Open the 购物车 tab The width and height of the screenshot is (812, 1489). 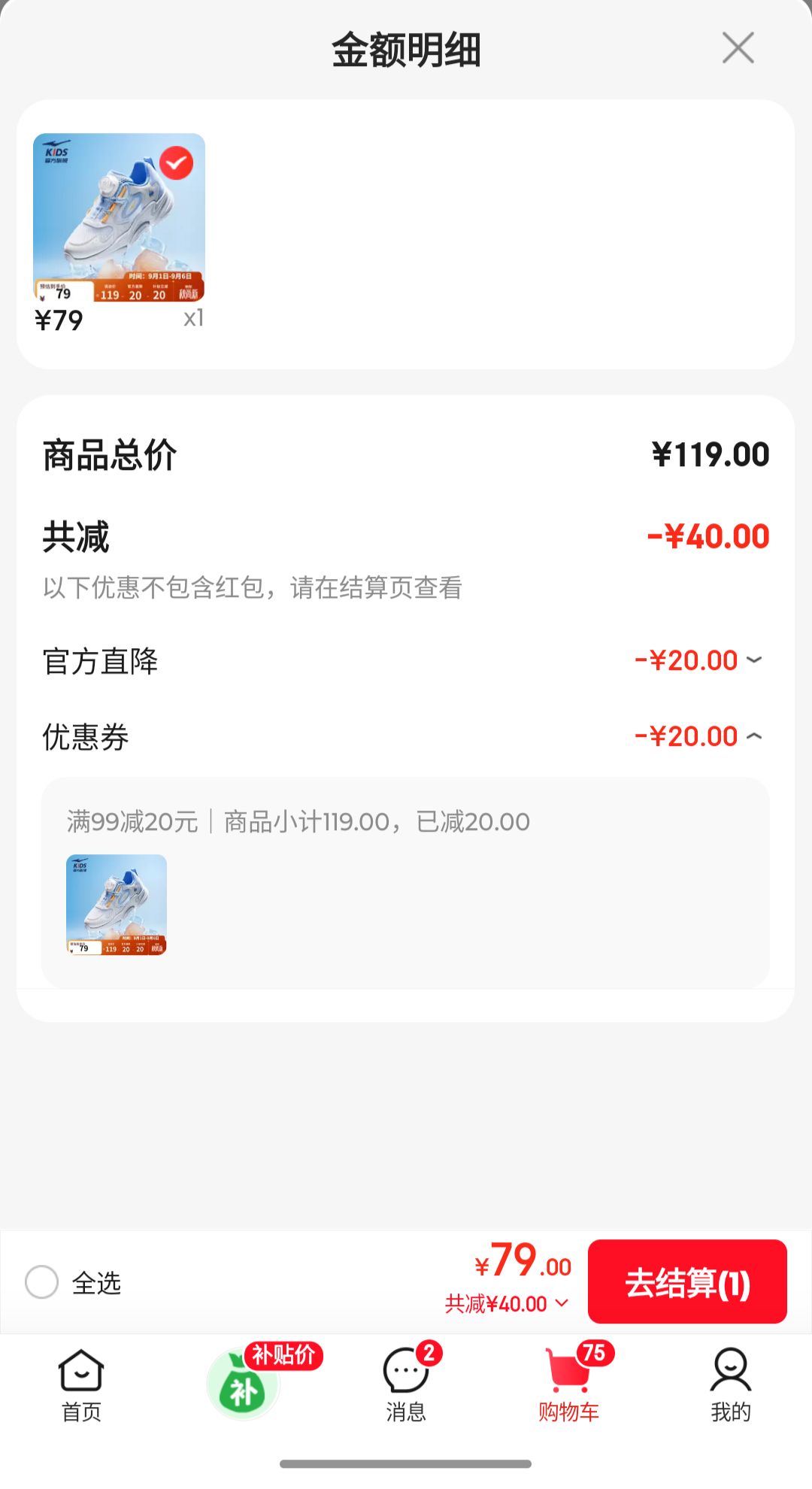tap(569, 1384)
